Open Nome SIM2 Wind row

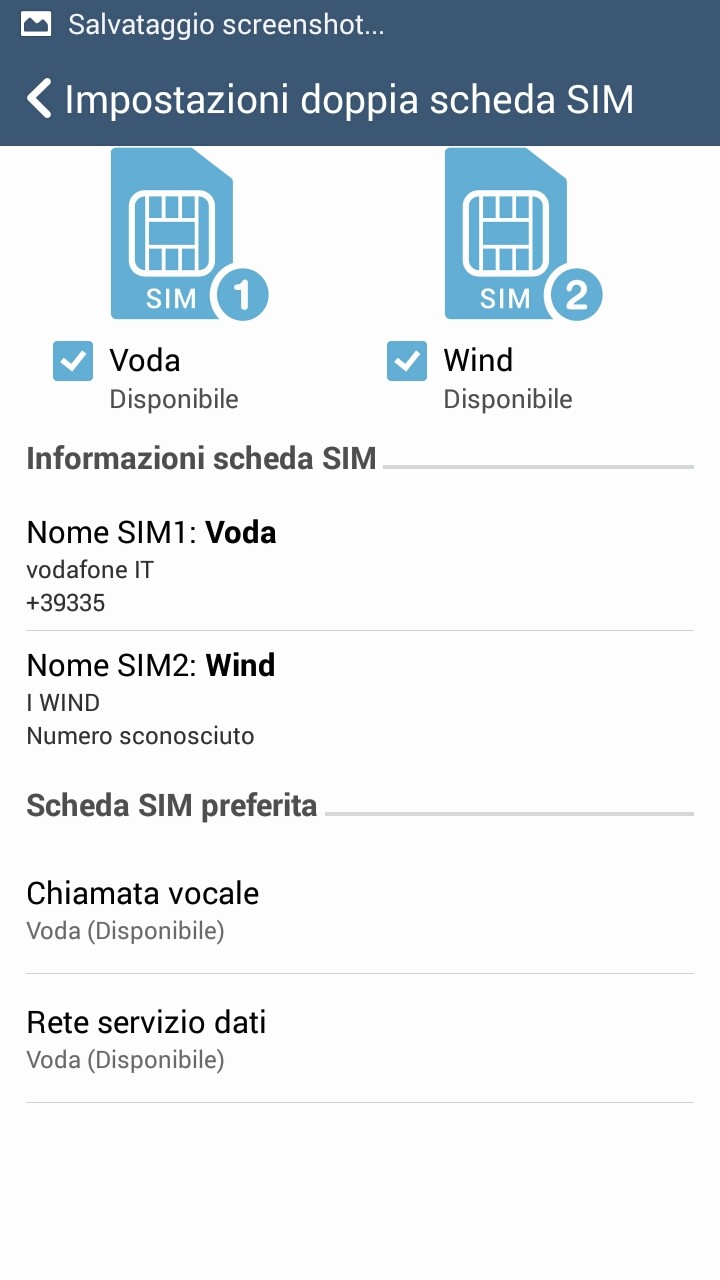pos(360,698)
